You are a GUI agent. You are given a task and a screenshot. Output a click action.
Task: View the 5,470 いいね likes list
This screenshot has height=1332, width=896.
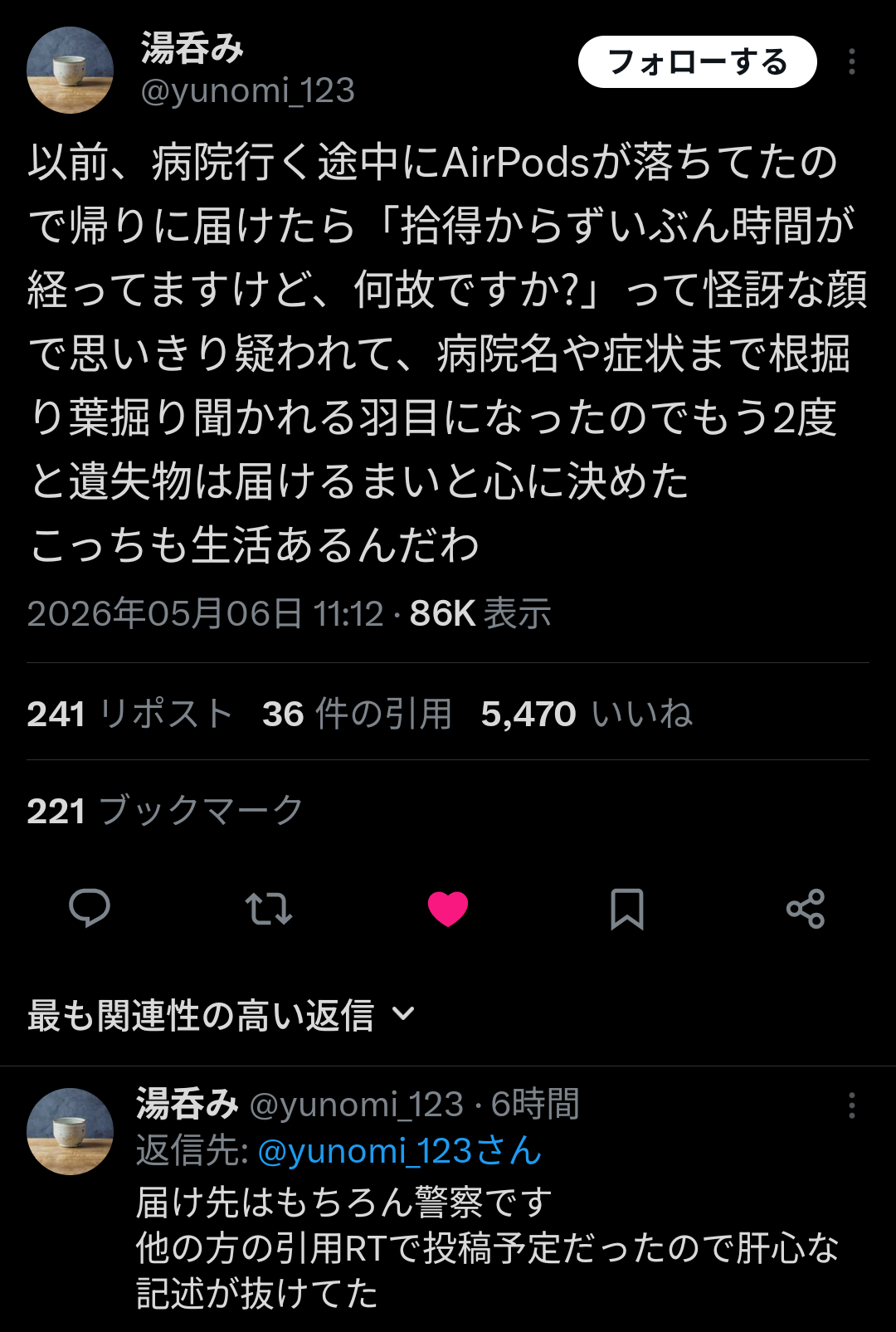click(x=587, y=714)
